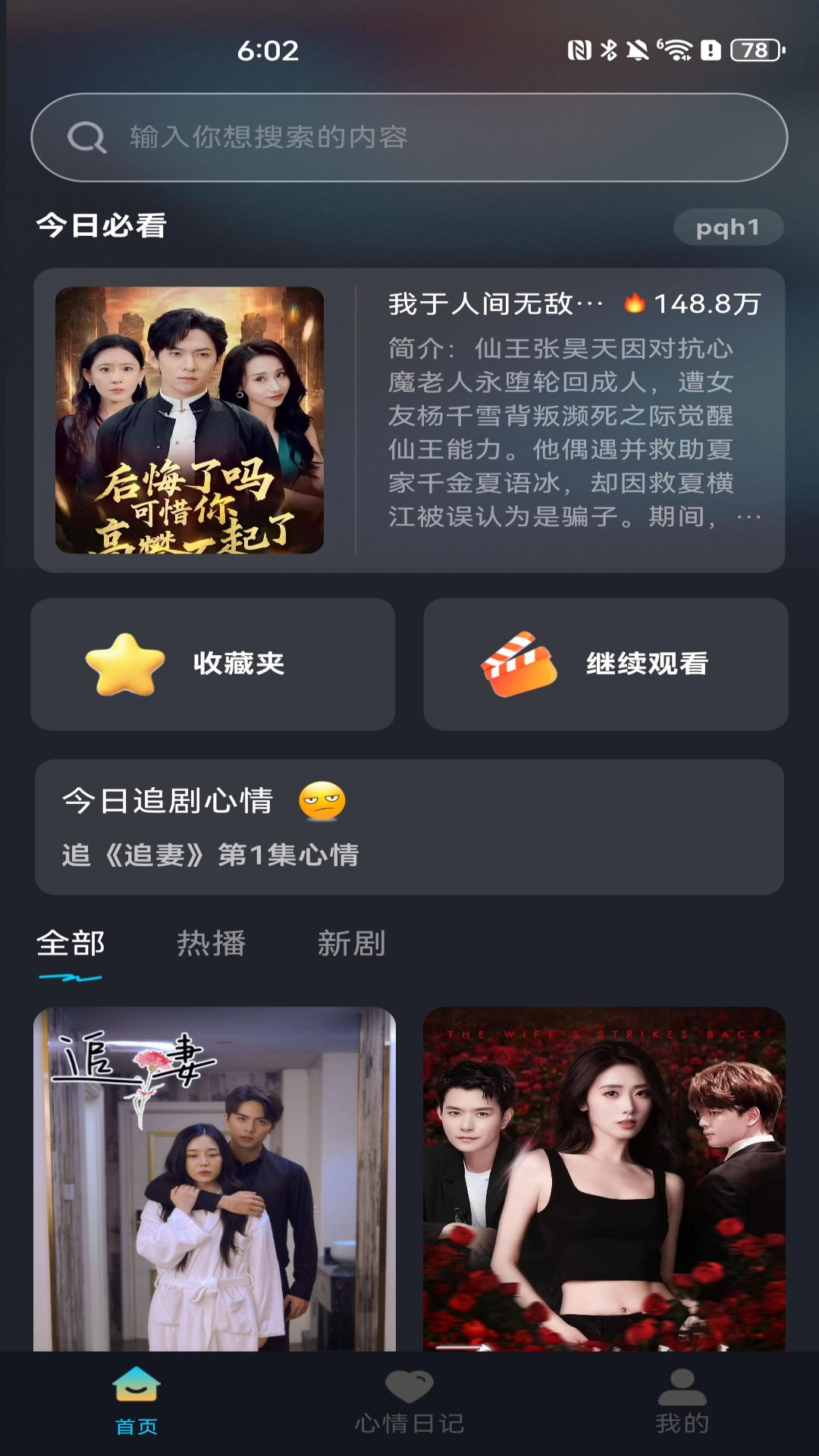819x1456 pixels.
Task: Open the 我于人间无敌 featured drama card
Action: tap(409, 420)
